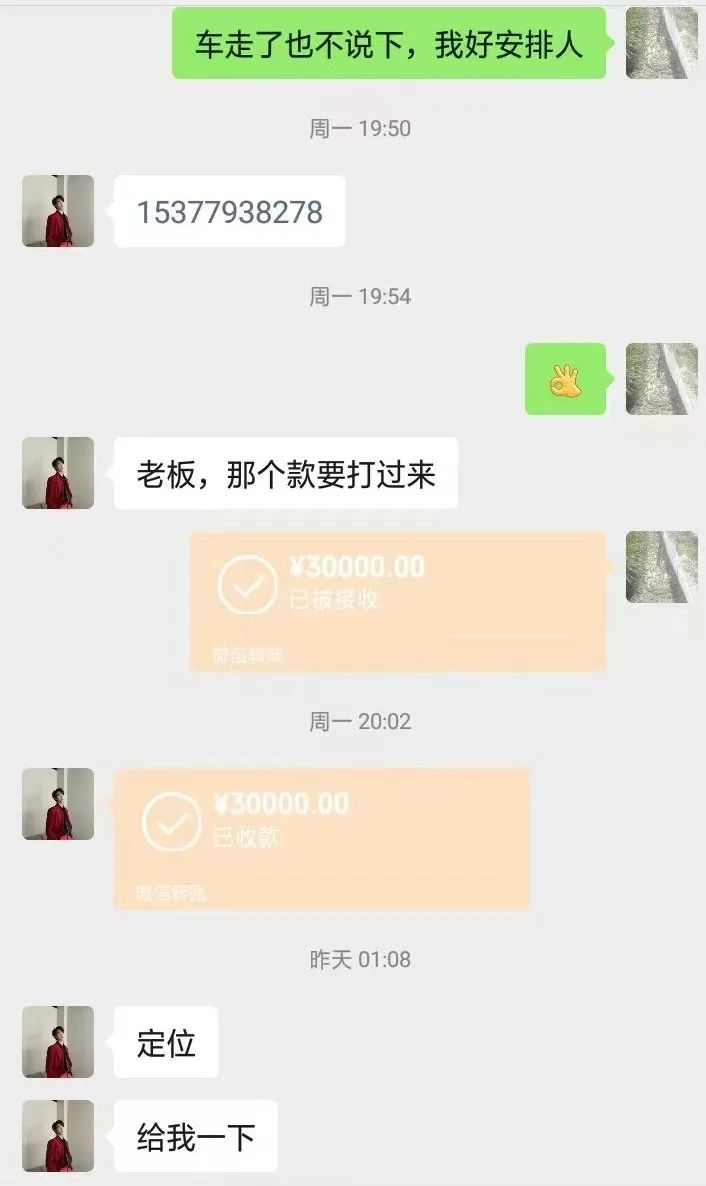This screenshot has width=706, height=1186.
Task: Open the contact avatar next to 定位
Action: point(58,1042)
